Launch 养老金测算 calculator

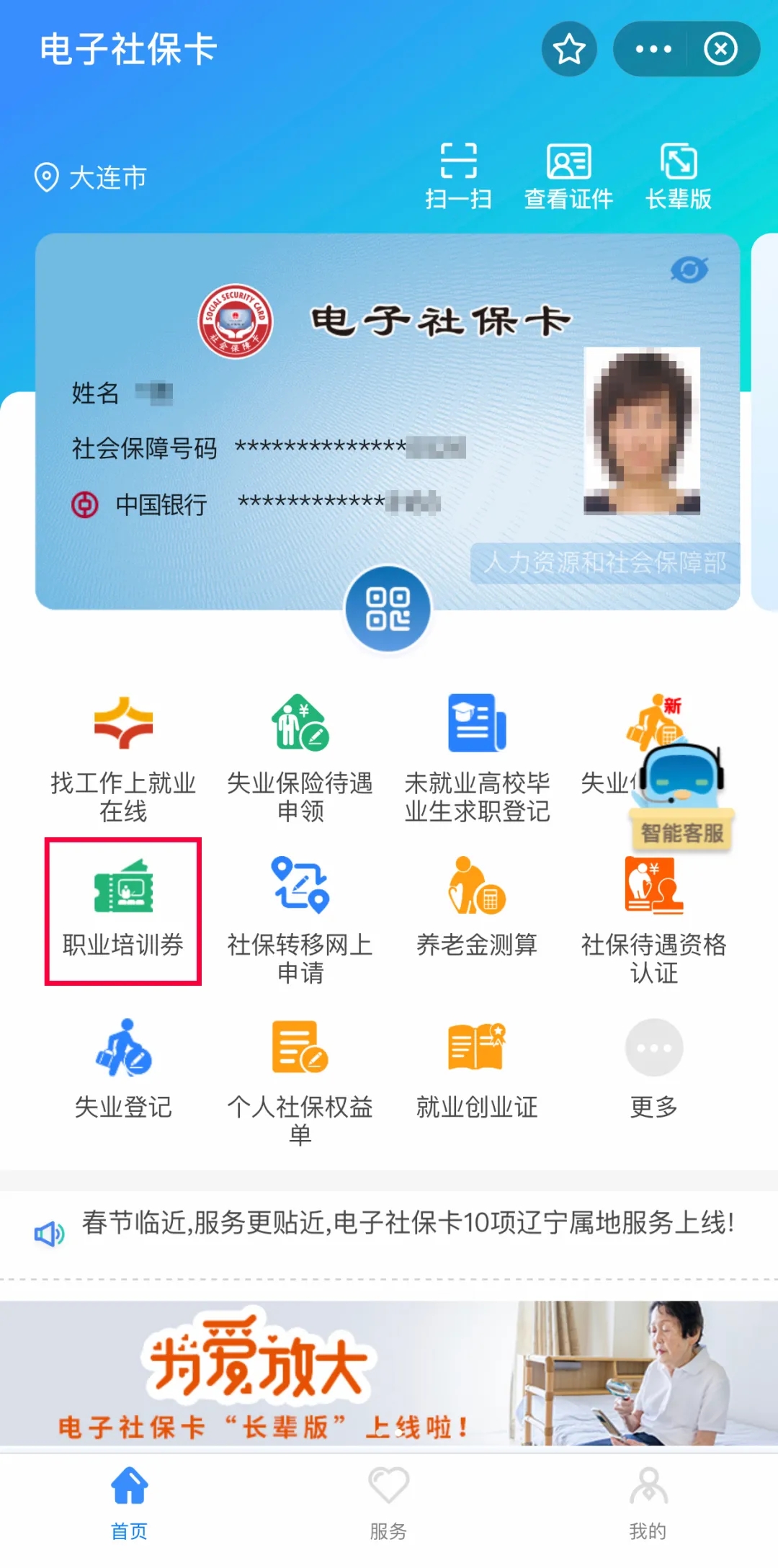[477, 906]
